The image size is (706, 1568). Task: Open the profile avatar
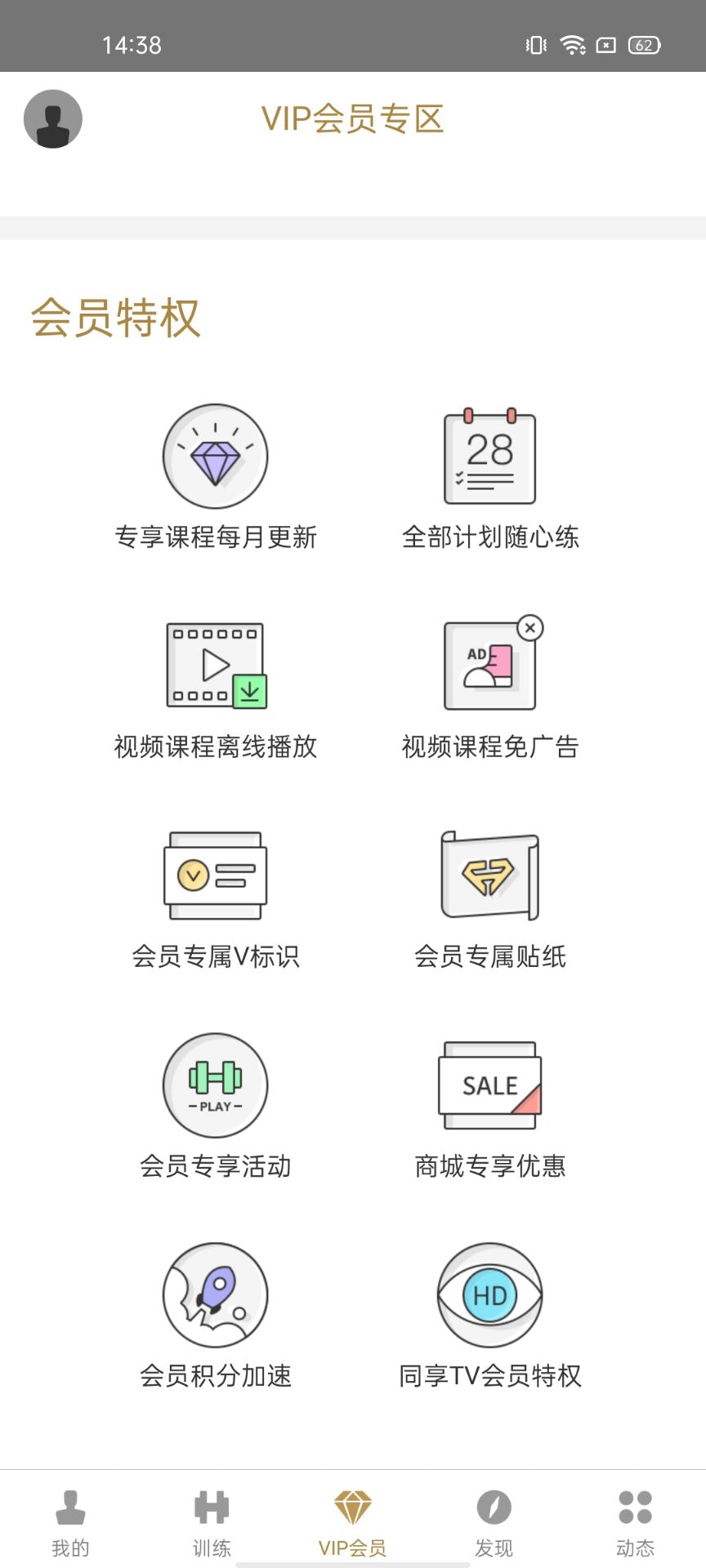[53, 119]
